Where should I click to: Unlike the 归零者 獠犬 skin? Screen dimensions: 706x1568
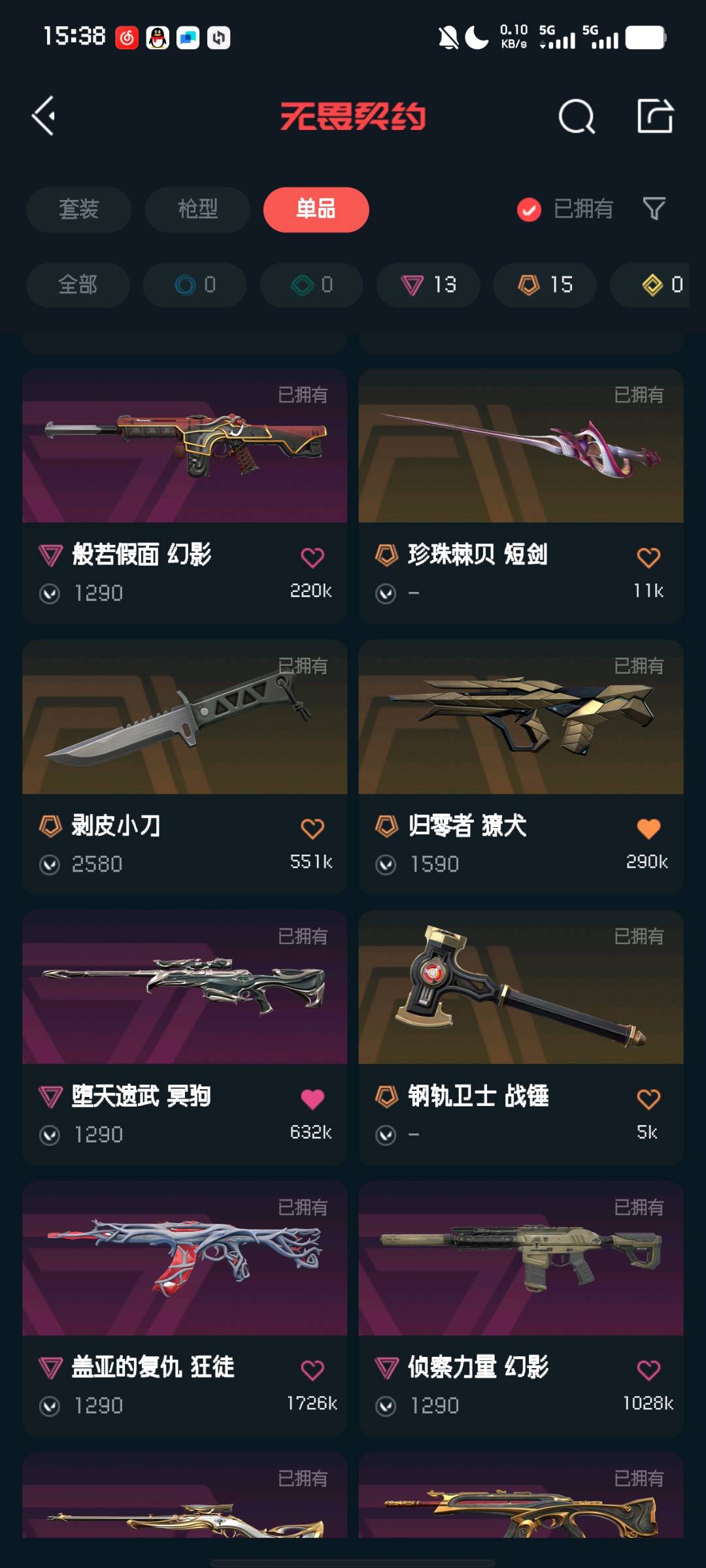[648, 828]
